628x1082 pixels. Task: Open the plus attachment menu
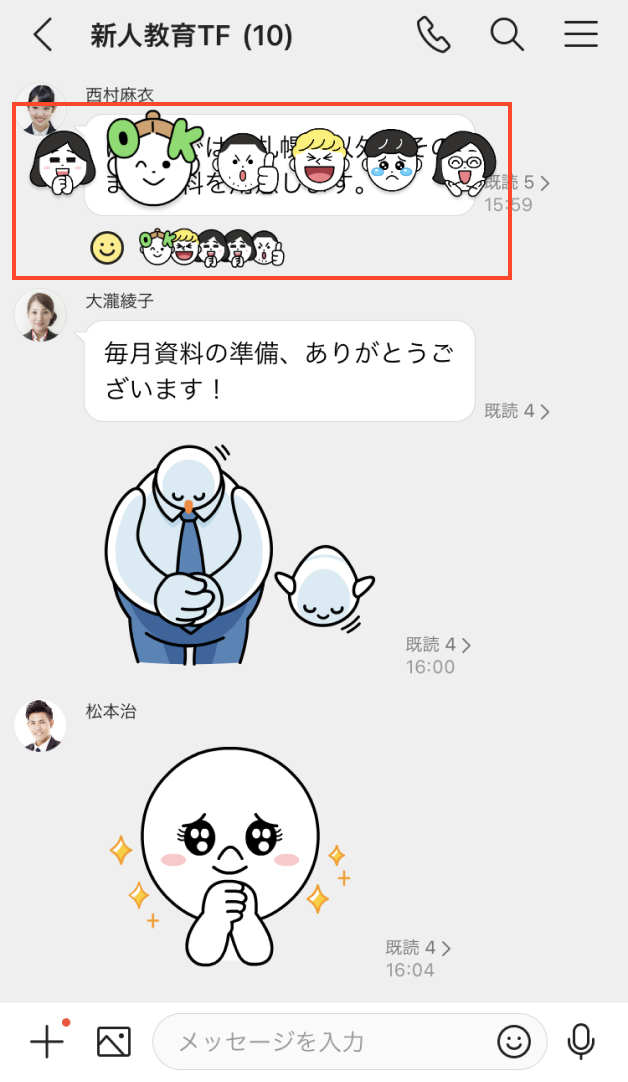coord(46,1042)
